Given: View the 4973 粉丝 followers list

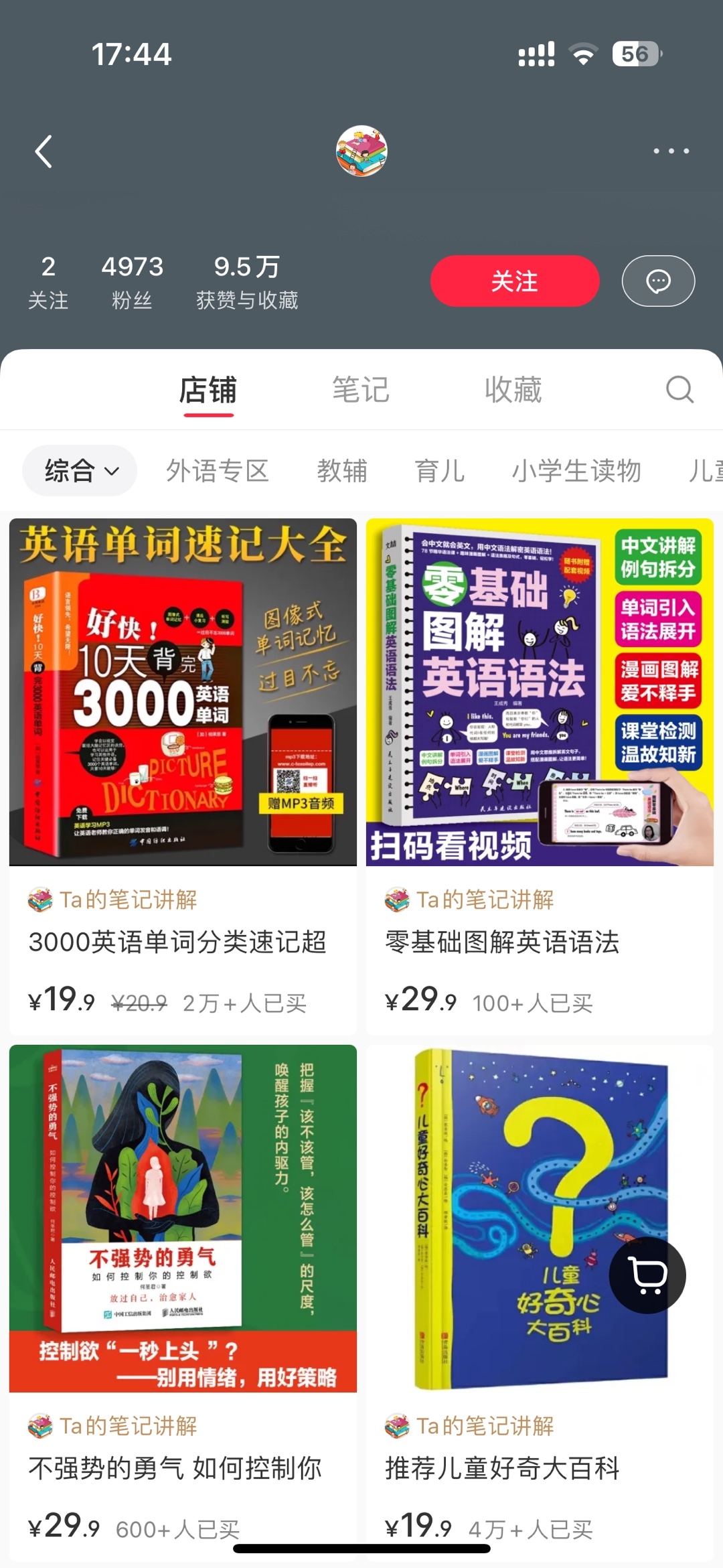Looking at the screenshot, I should 132,282.
